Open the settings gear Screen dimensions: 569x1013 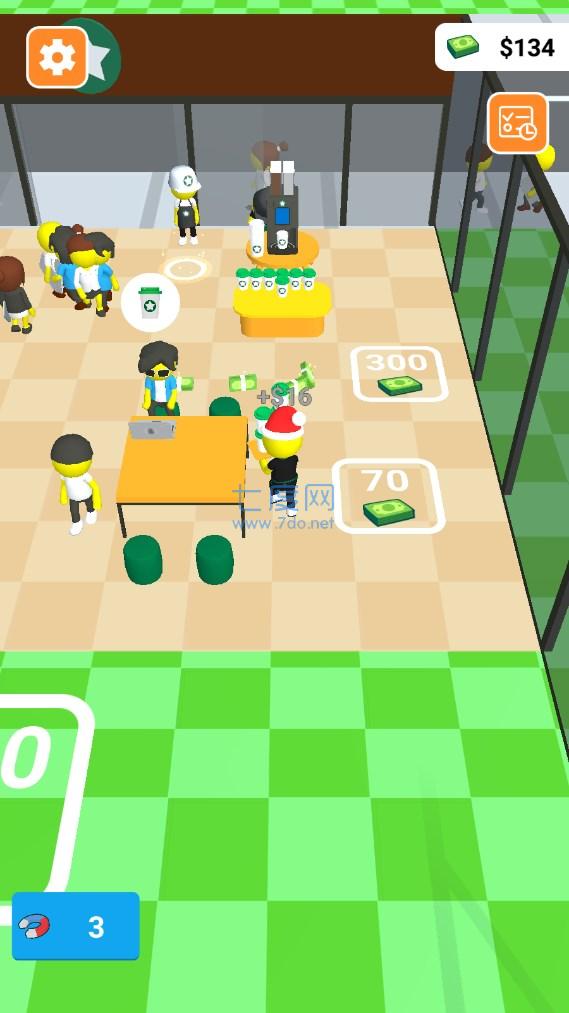[x=57, y=57]
